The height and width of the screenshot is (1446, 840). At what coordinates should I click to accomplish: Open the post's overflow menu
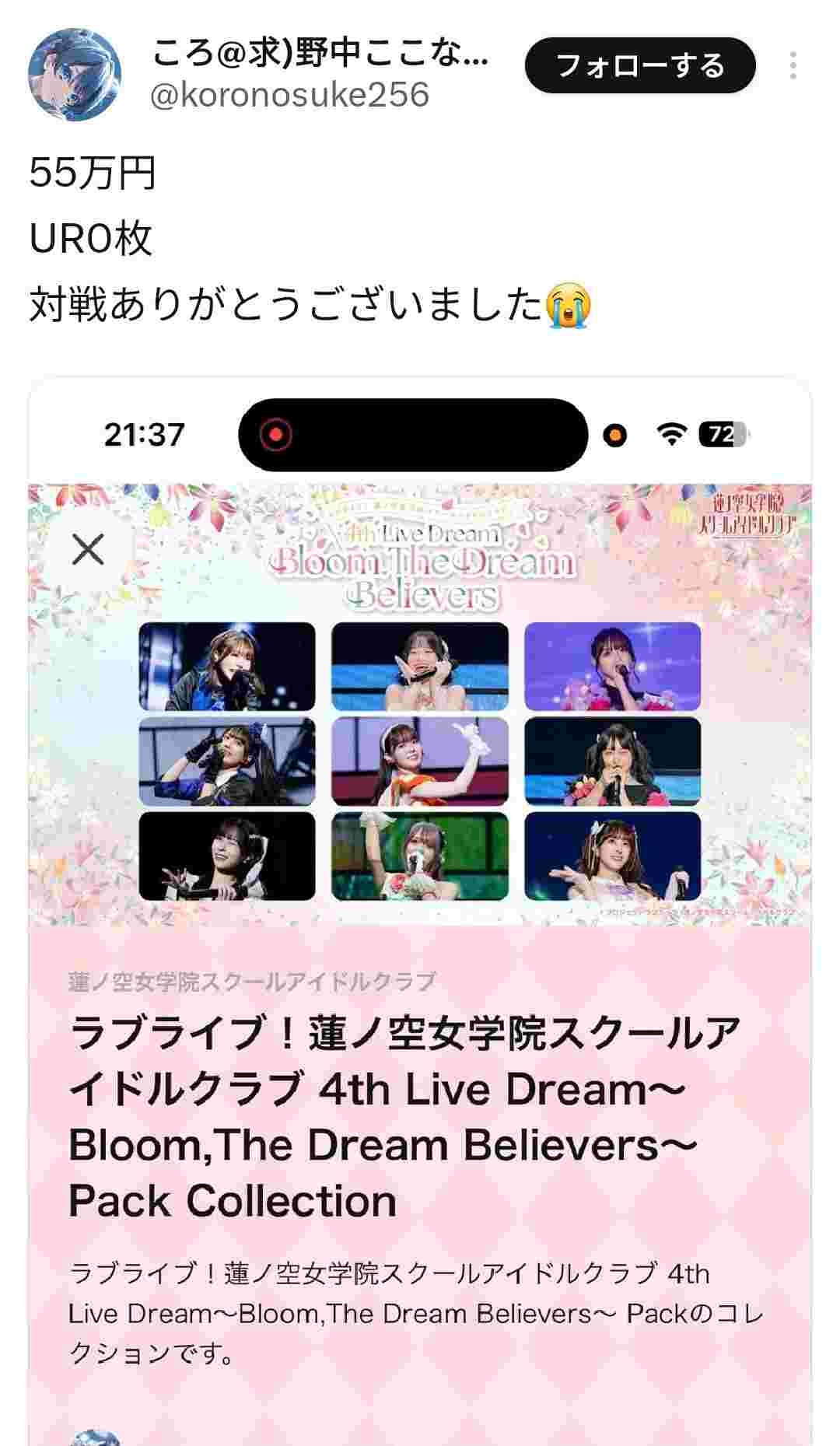click(x=793, y=66)
